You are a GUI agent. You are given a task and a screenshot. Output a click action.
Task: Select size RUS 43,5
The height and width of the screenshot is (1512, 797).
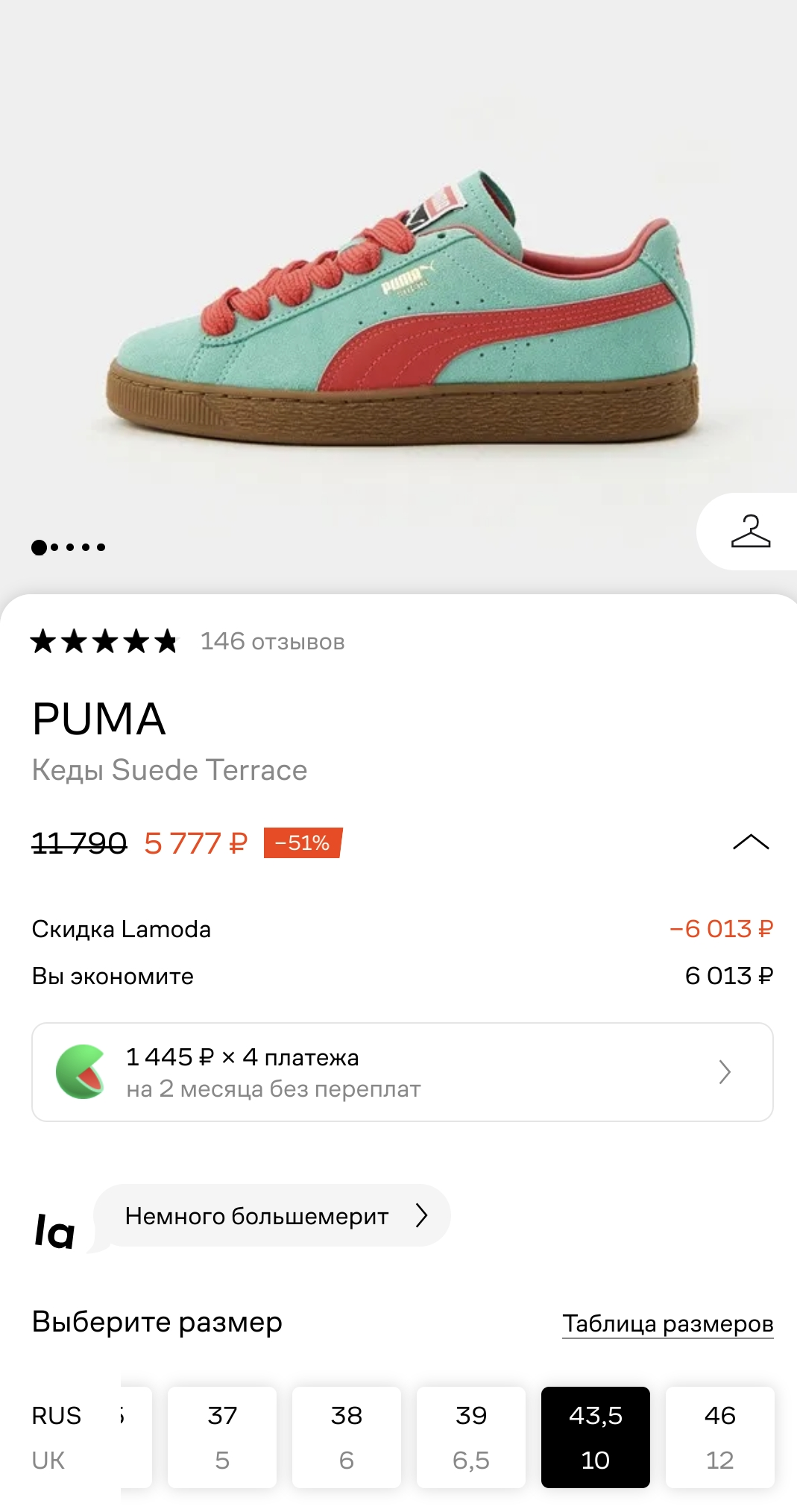click(x=596, y=1437)
